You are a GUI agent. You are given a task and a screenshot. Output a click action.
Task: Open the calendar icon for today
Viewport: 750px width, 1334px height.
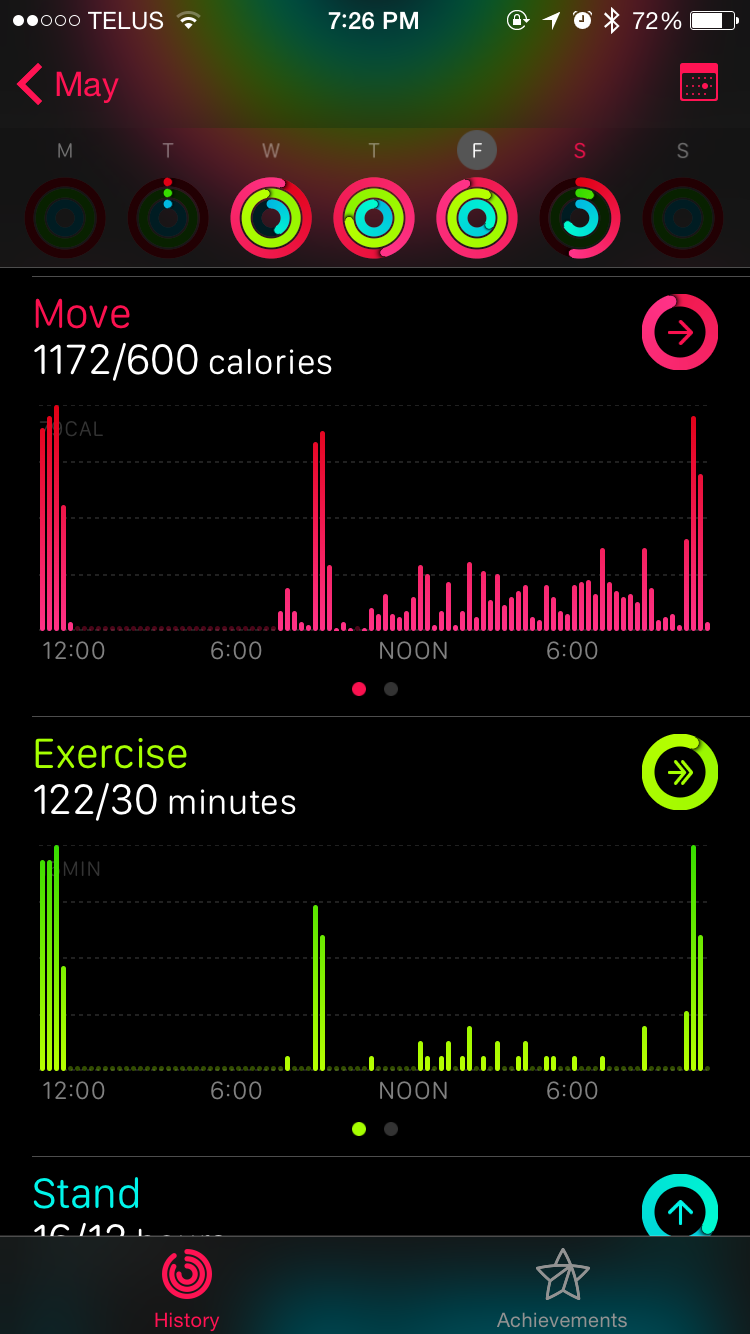698,83
